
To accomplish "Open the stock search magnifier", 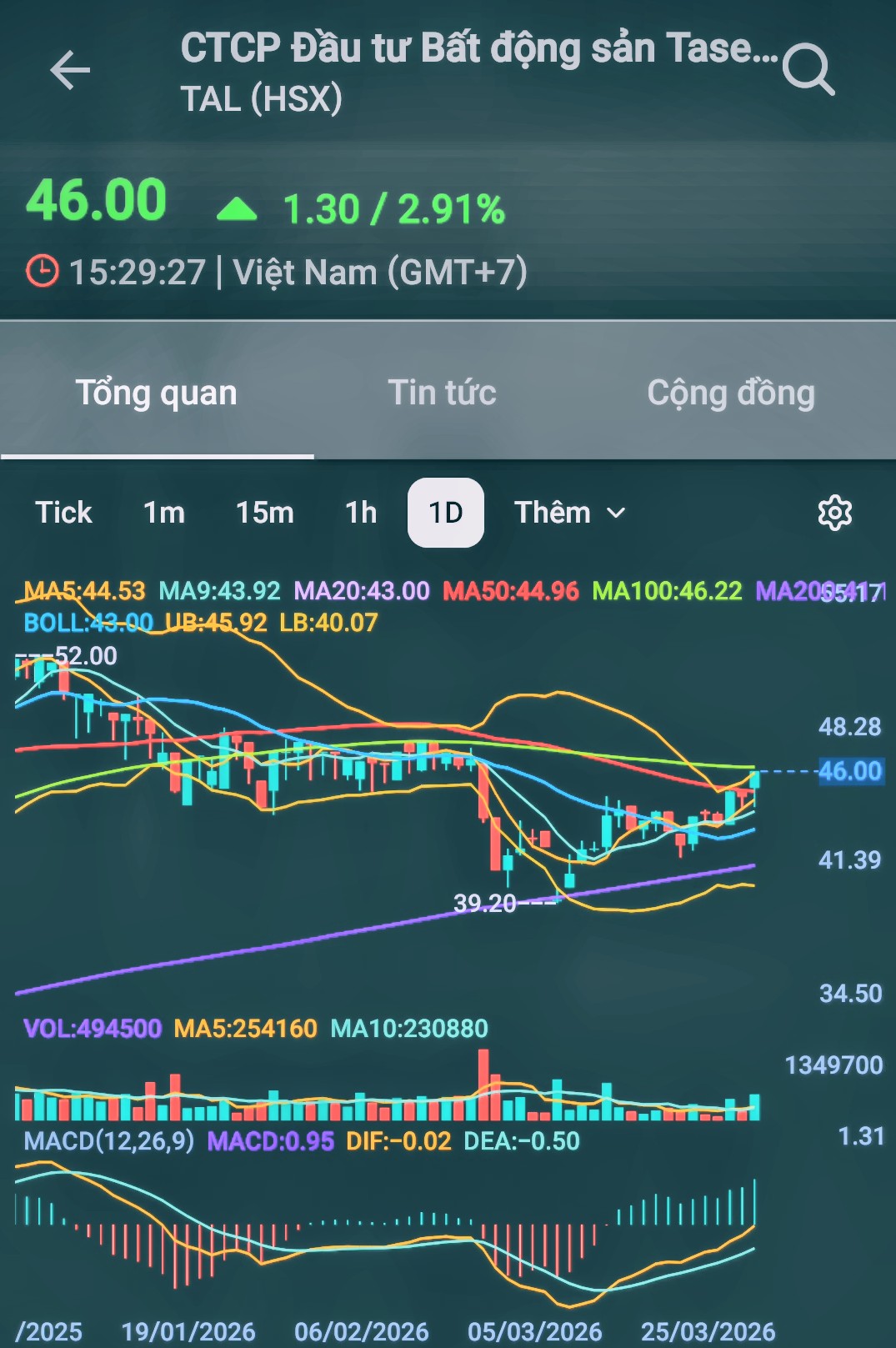I will [x=808, y=70].
